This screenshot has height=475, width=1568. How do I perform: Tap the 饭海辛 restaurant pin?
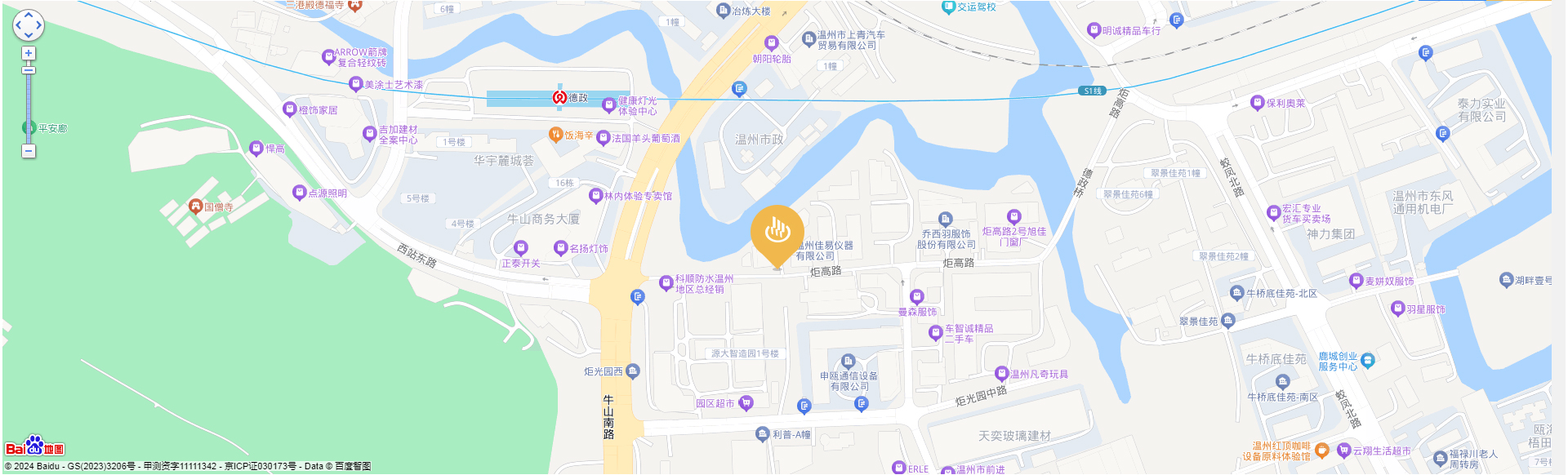tap(555, 135)
